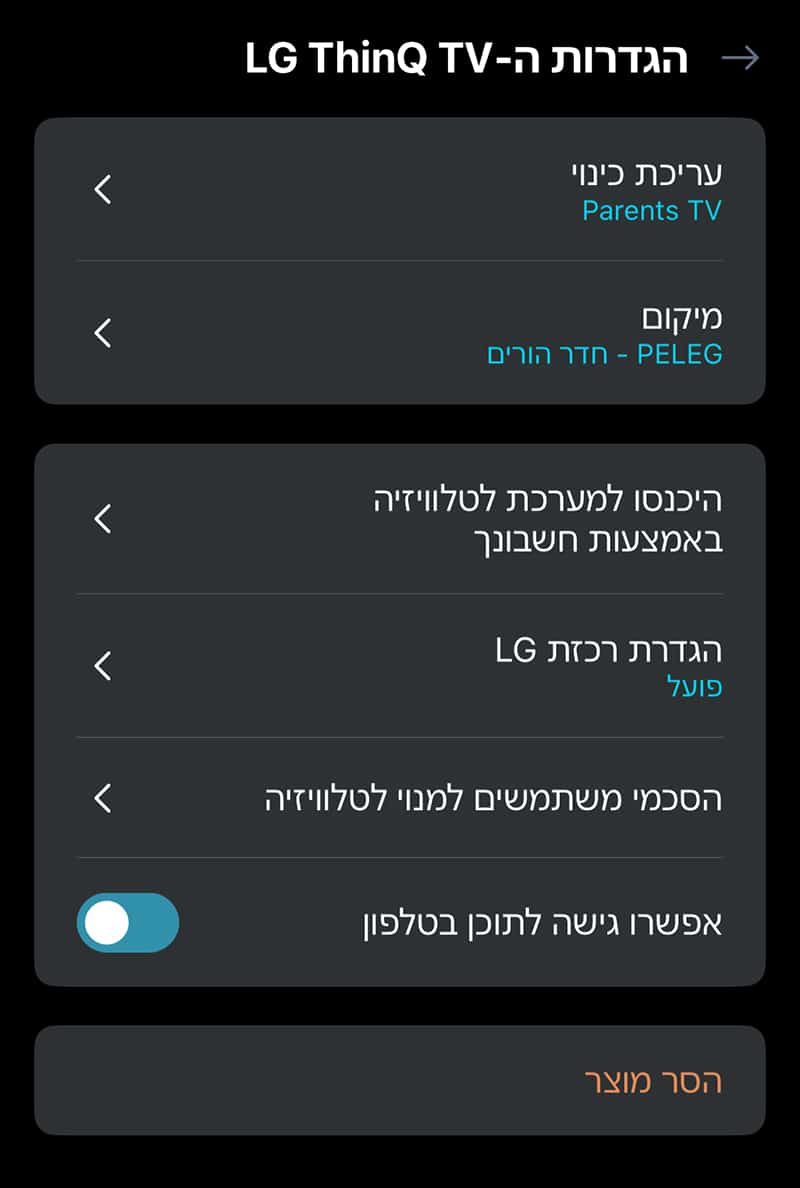Tap remove product (הסר מוצר)
Viewport: 800px width, 1188px height.
click(x=653, y=1080)
